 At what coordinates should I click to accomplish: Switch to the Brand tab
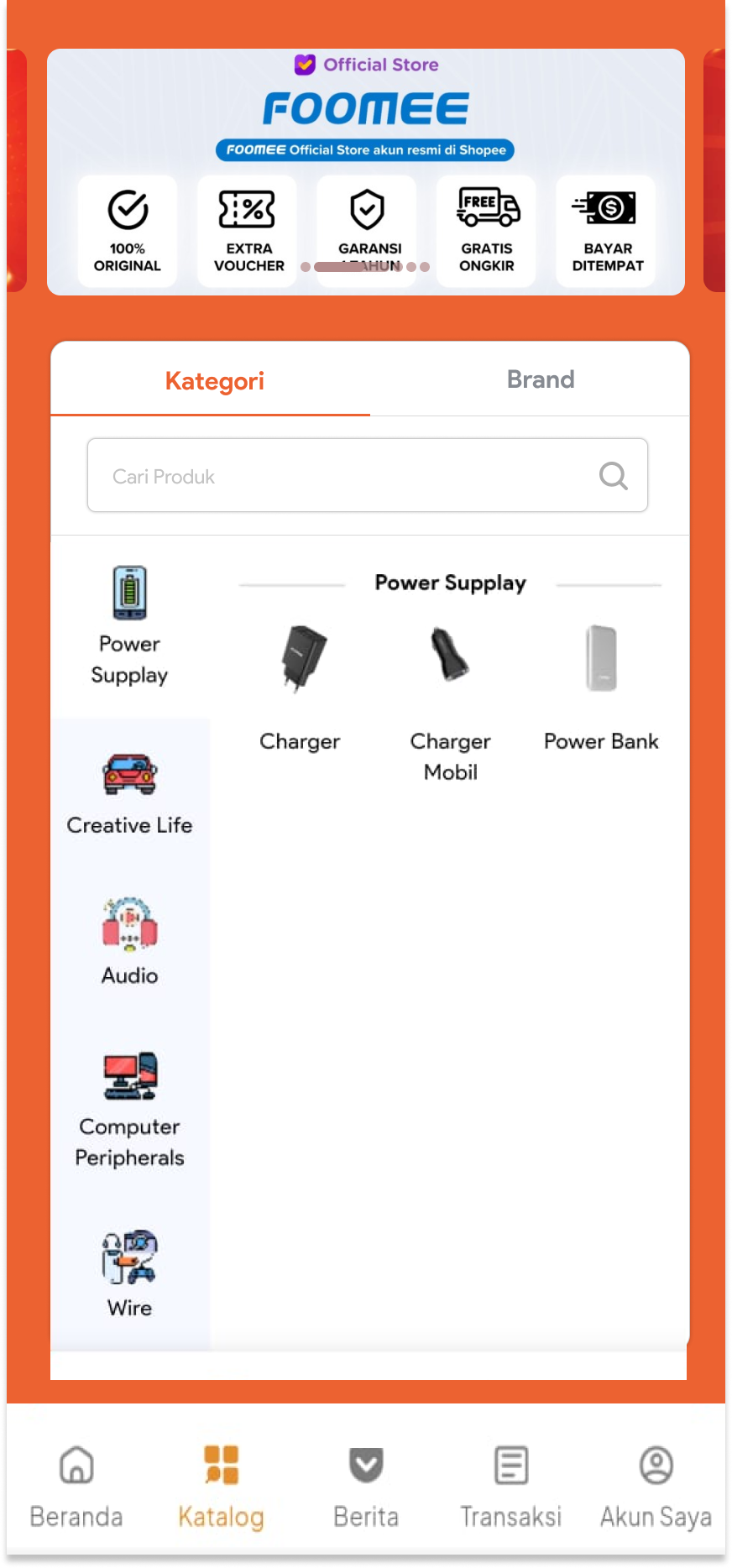(541, 379)
